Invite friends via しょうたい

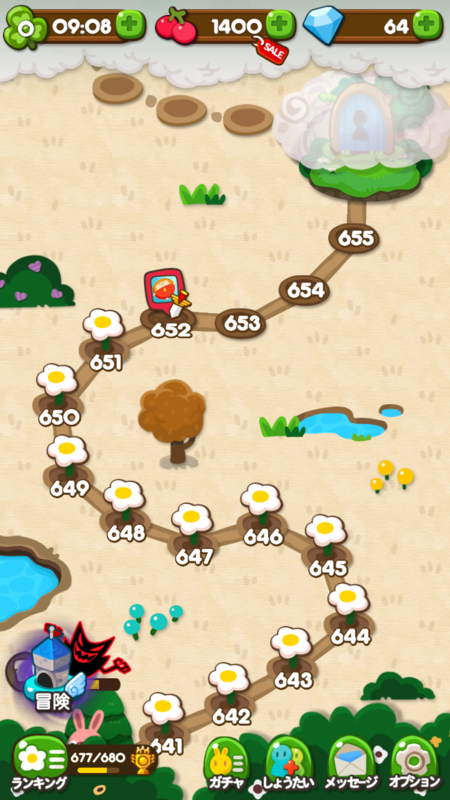[x=290, y=764]
